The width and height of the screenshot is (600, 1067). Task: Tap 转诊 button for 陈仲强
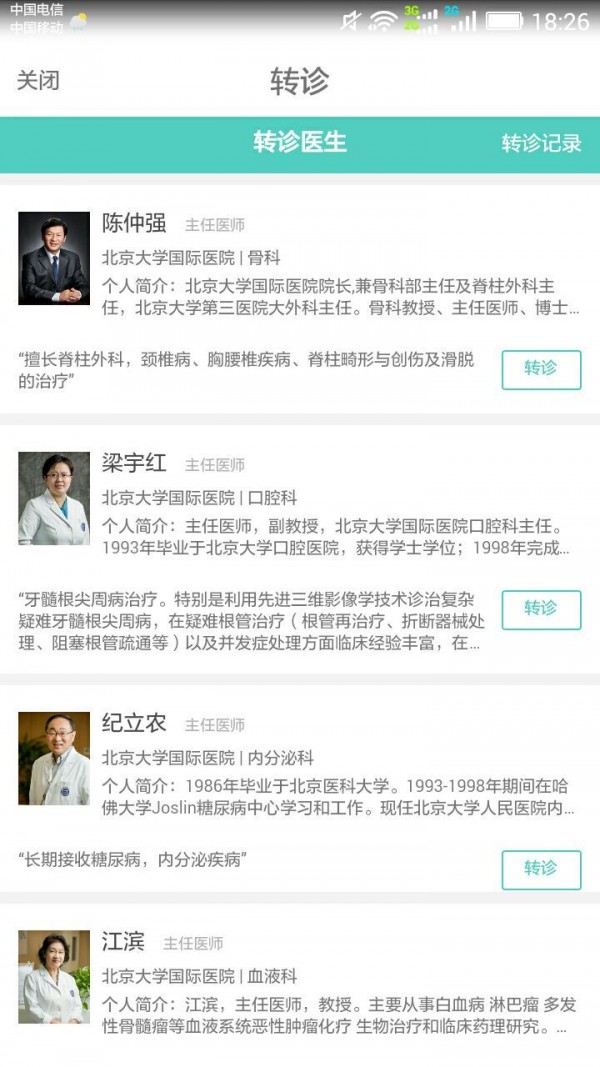[541, 369]
